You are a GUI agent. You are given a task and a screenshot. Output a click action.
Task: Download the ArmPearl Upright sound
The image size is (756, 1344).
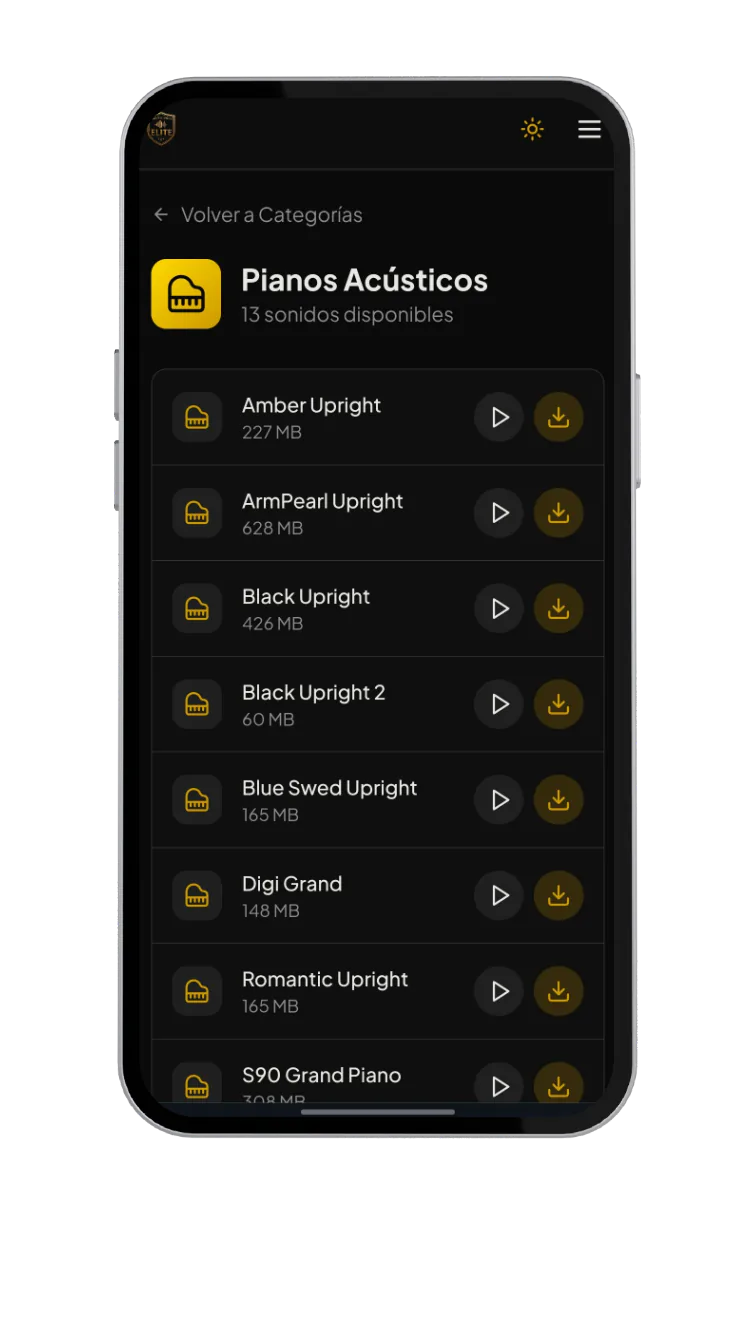(x=559, y=513)
